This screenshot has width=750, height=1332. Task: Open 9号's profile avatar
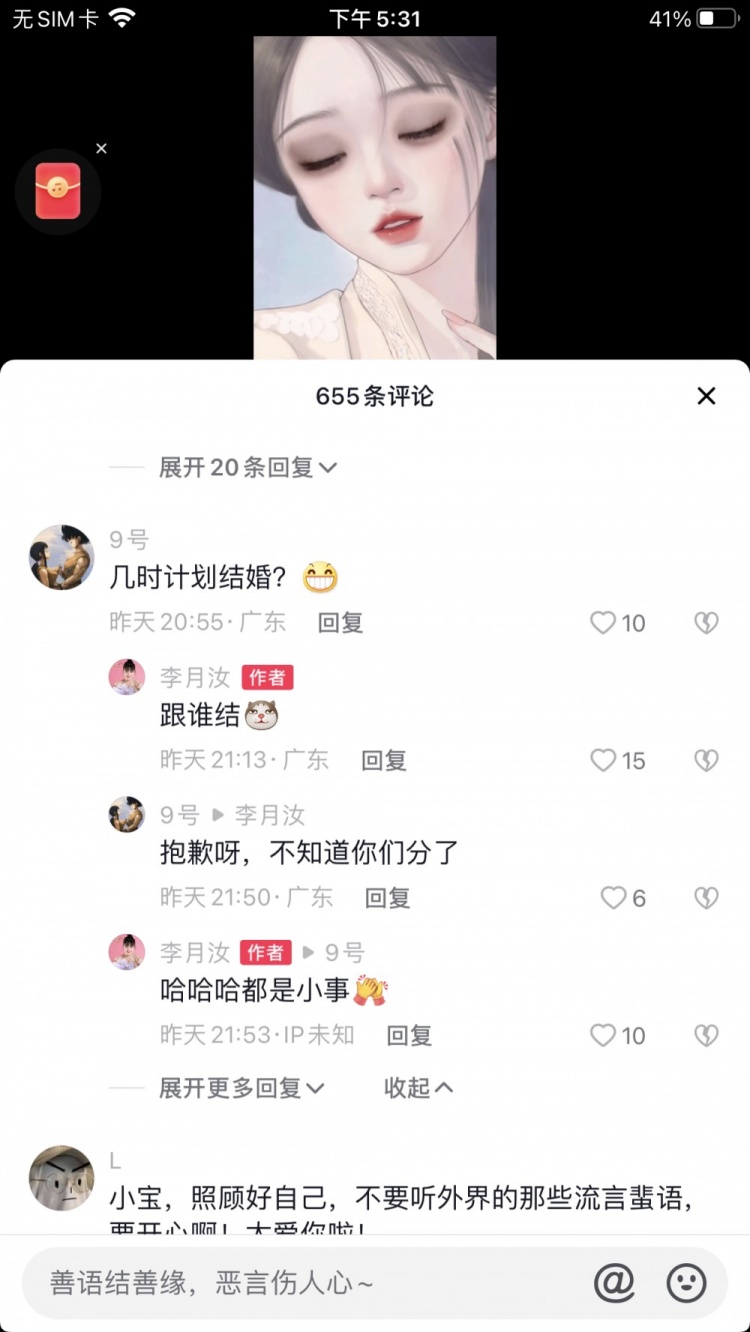click(61, 557)
